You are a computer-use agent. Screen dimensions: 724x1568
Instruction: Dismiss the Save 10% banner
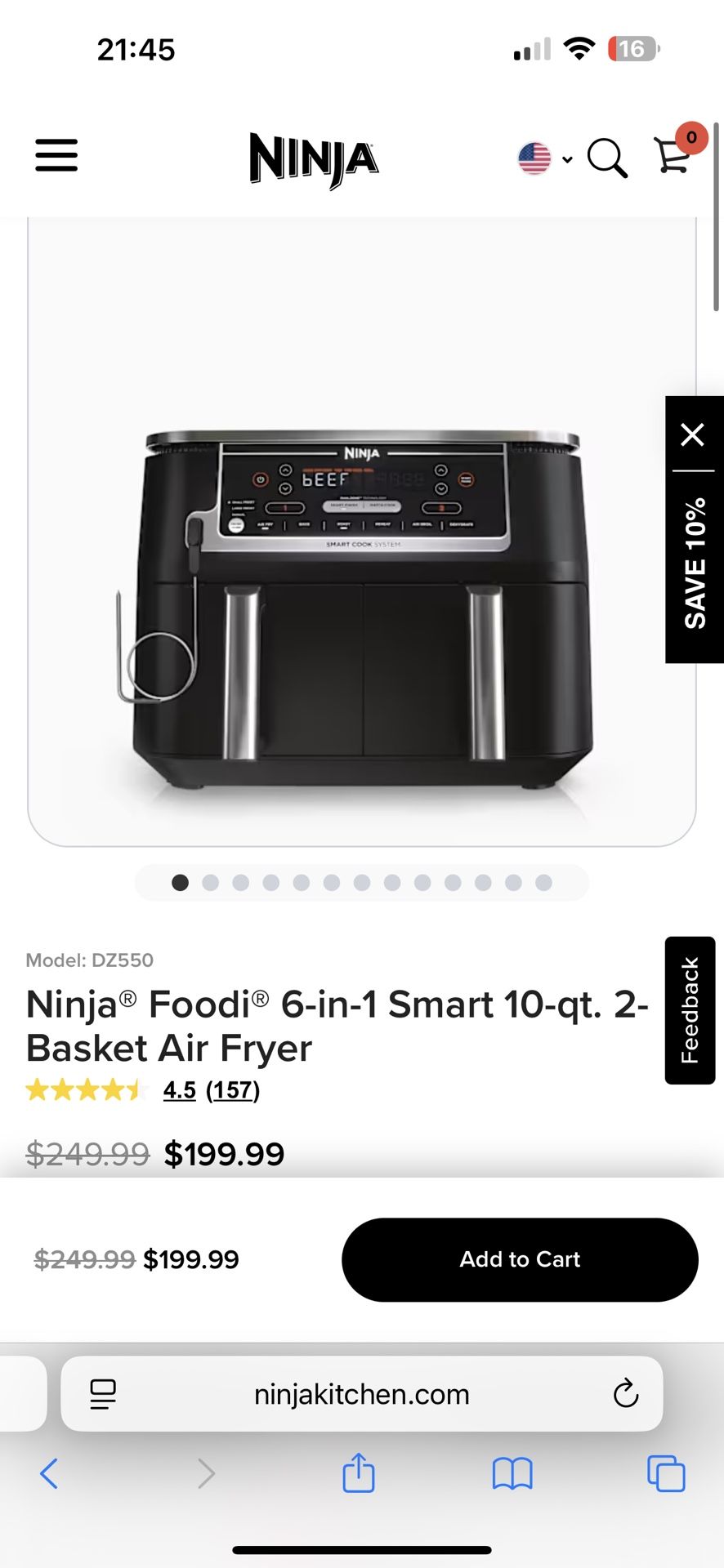click(x=693, y=434)
